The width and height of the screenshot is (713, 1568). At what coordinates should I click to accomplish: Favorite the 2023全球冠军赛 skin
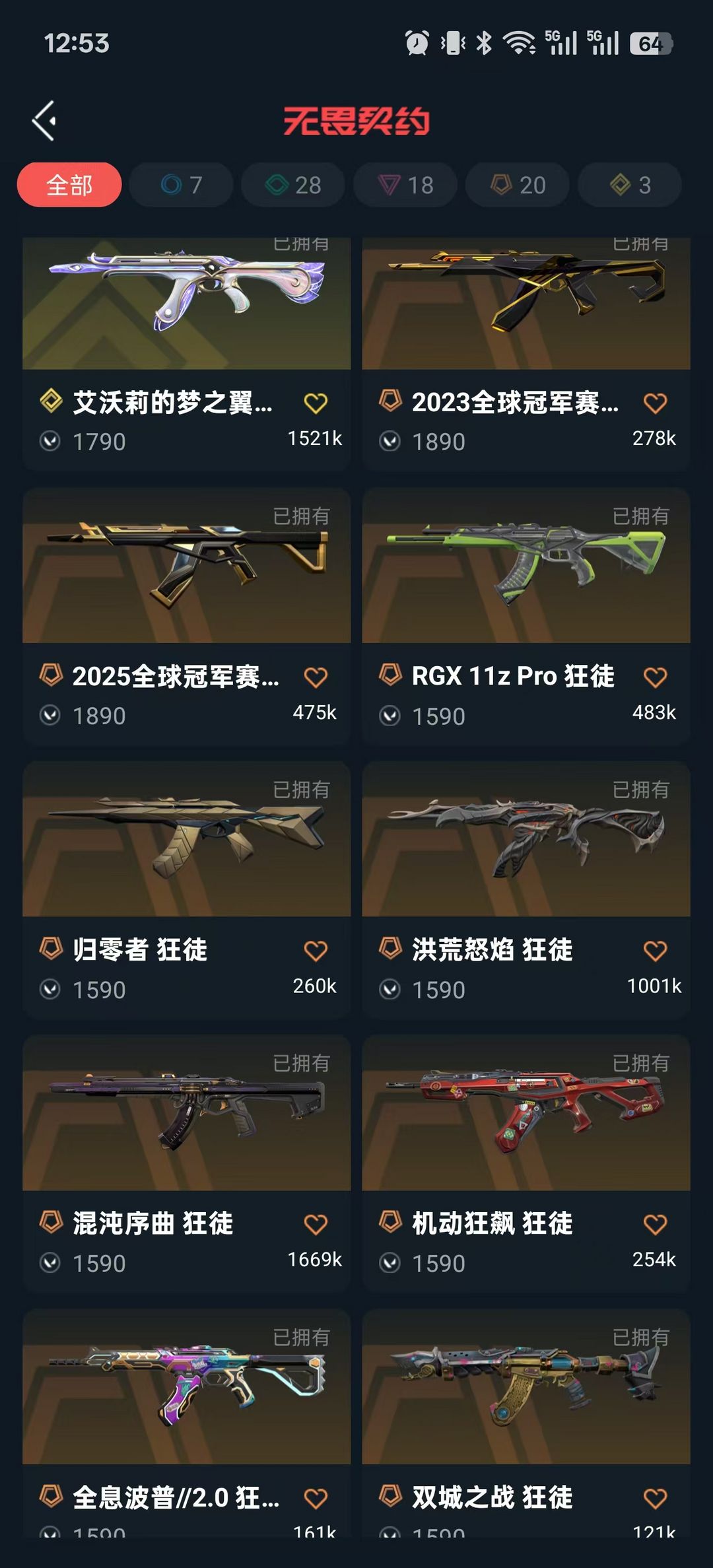pos(655,403)
